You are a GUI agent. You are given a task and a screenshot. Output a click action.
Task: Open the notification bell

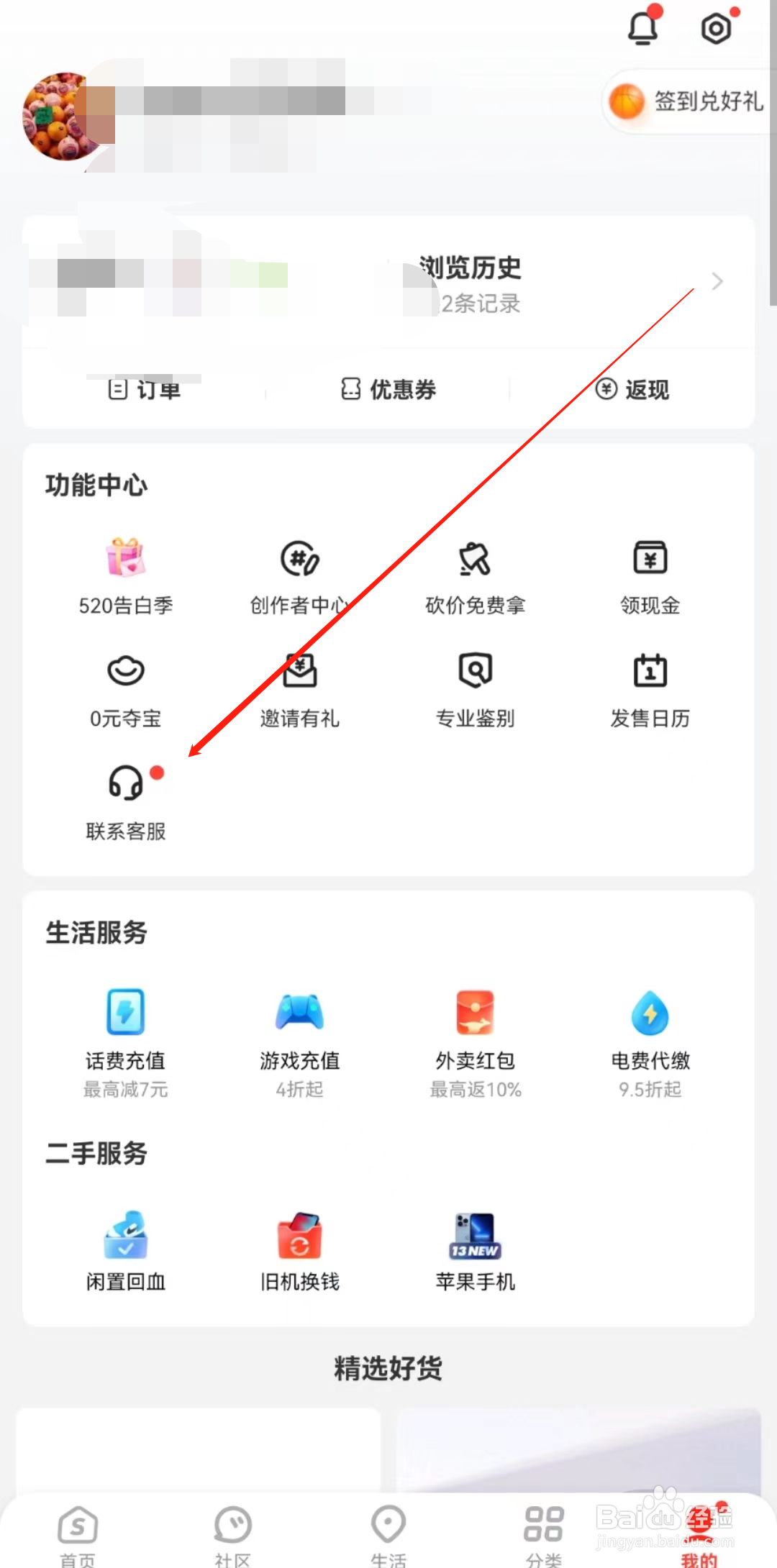tap(643, 29)
